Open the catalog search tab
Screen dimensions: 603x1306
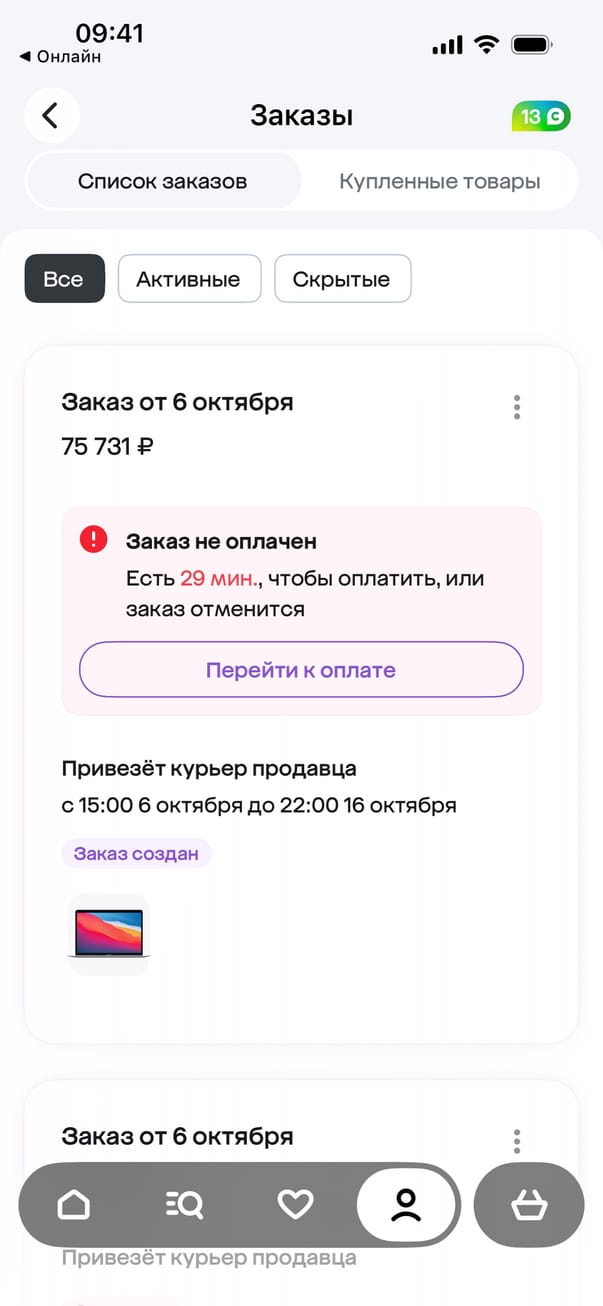click(x=184, y=1204)
